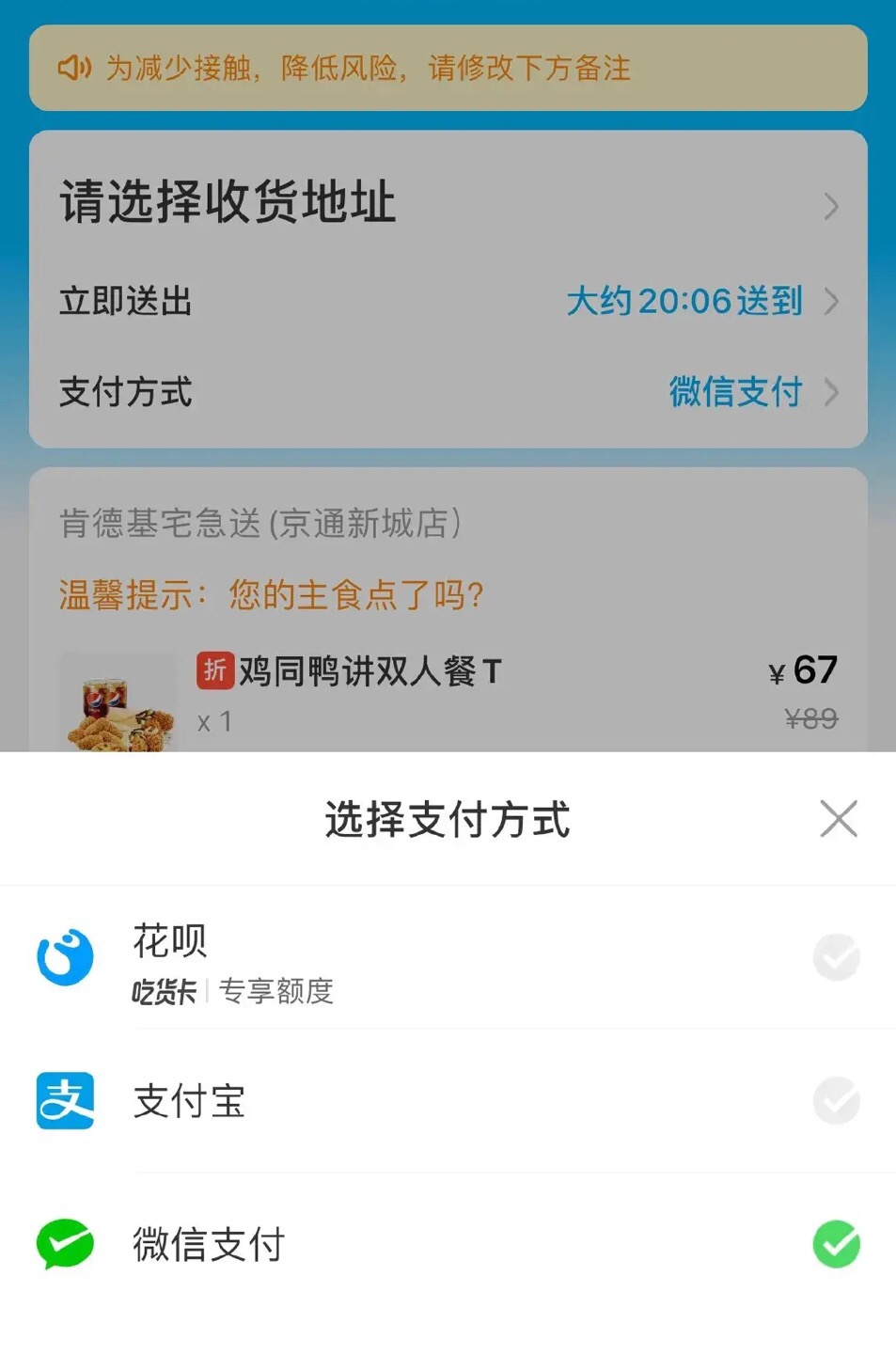Click the speaker icon in the notice banner
This screenshot has width=896, height=1370.
(76, 68)
